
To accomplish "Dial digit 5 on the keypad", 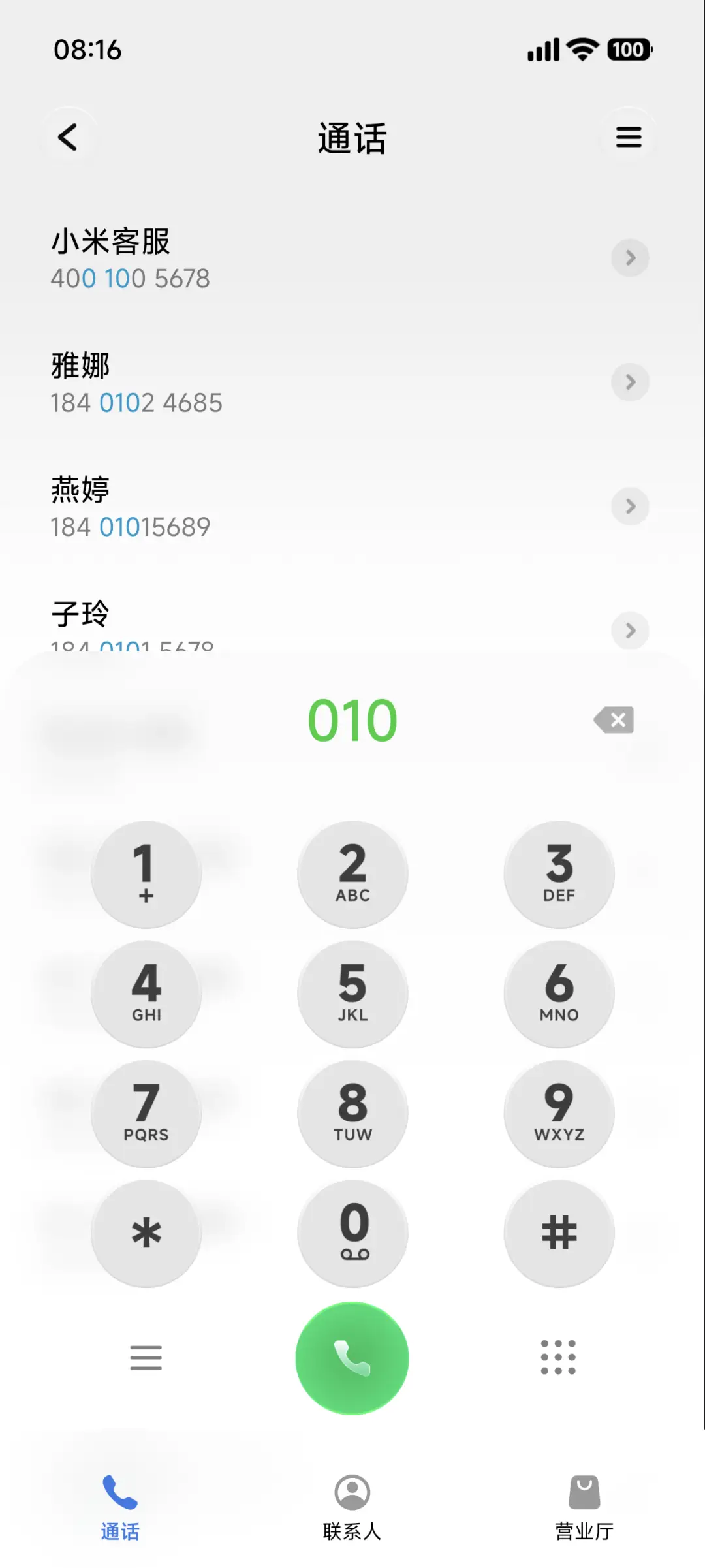I will [352, 994].
